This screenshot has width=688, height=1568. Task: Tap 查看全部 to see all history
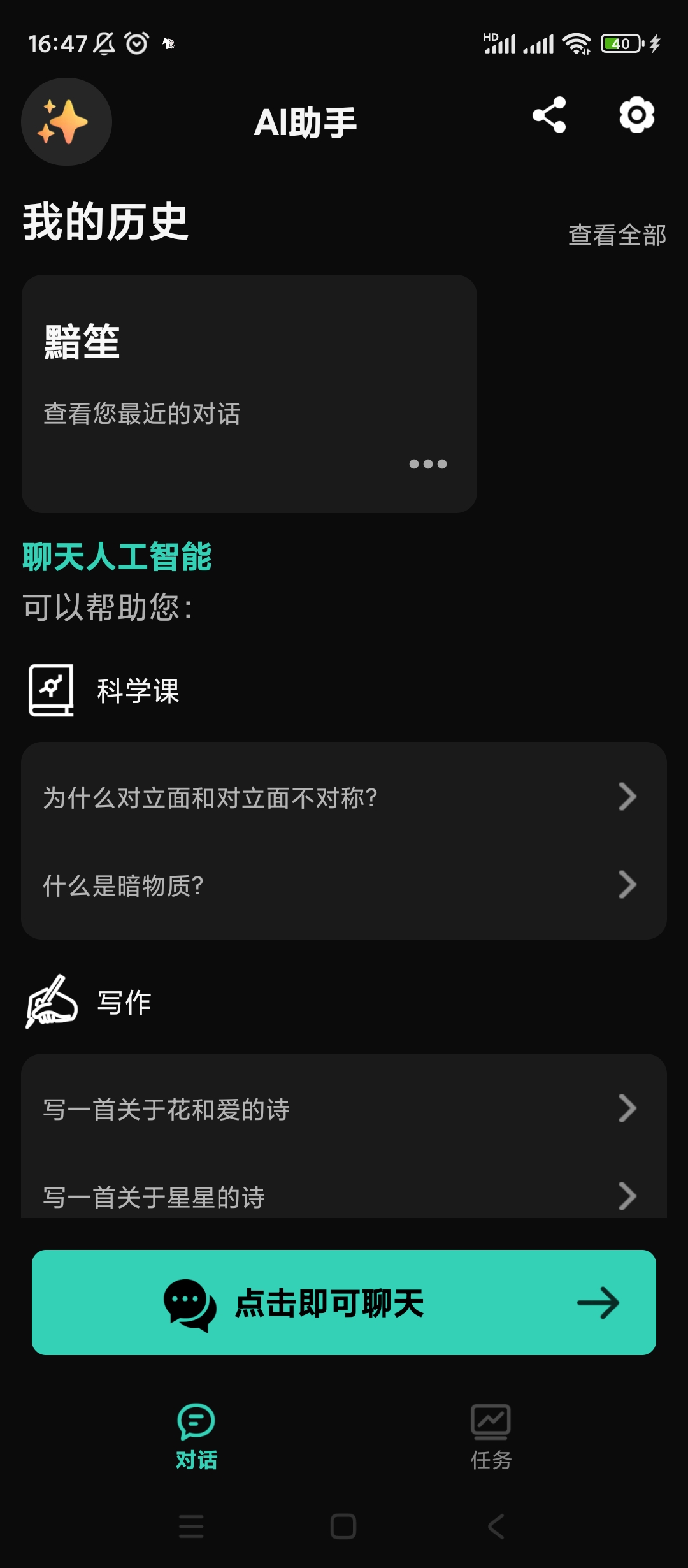pos(617,235)
